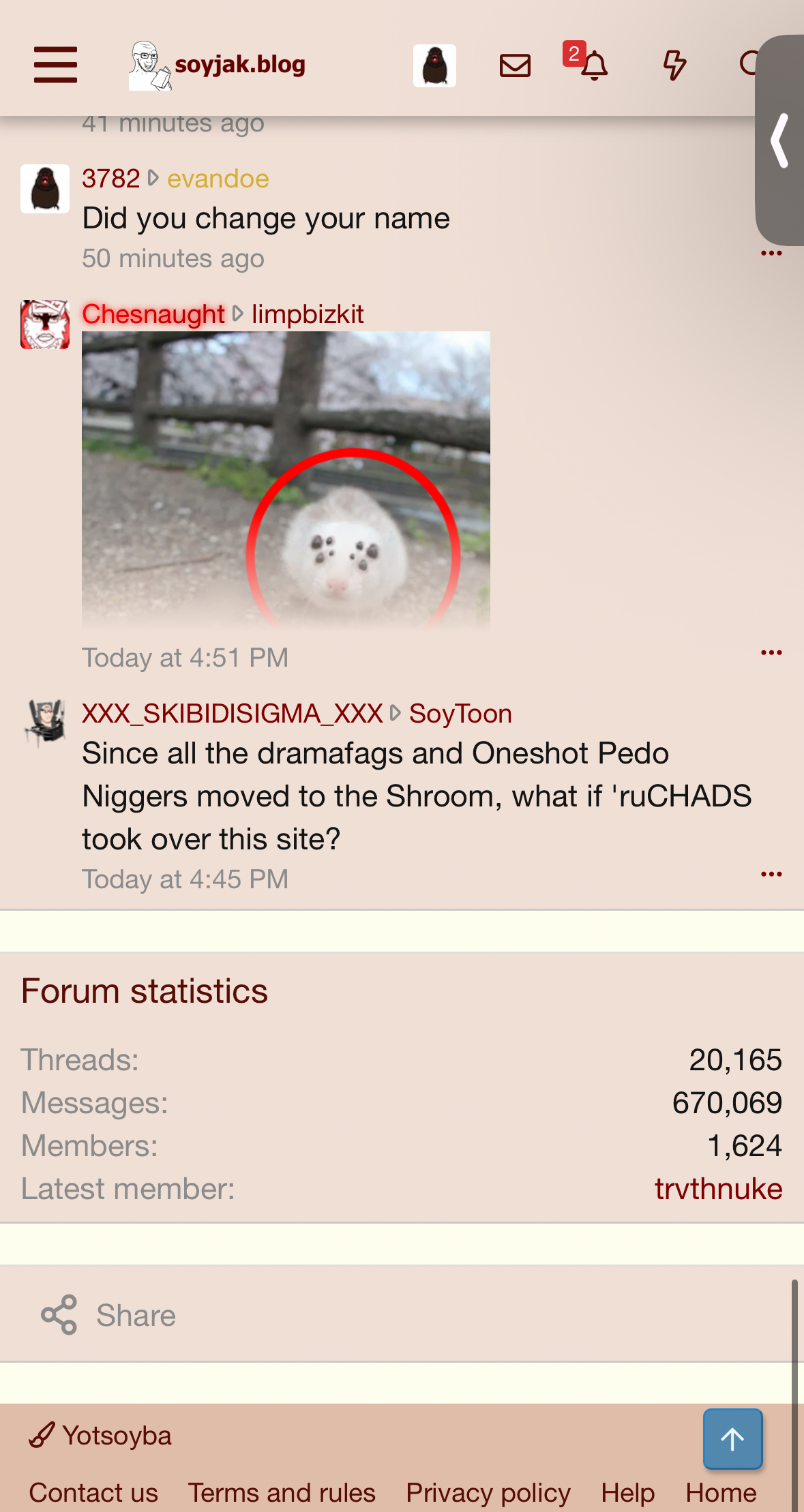Open the What's new lightning icon
The width and height of the screenshot is (804, 1512).
674,65
